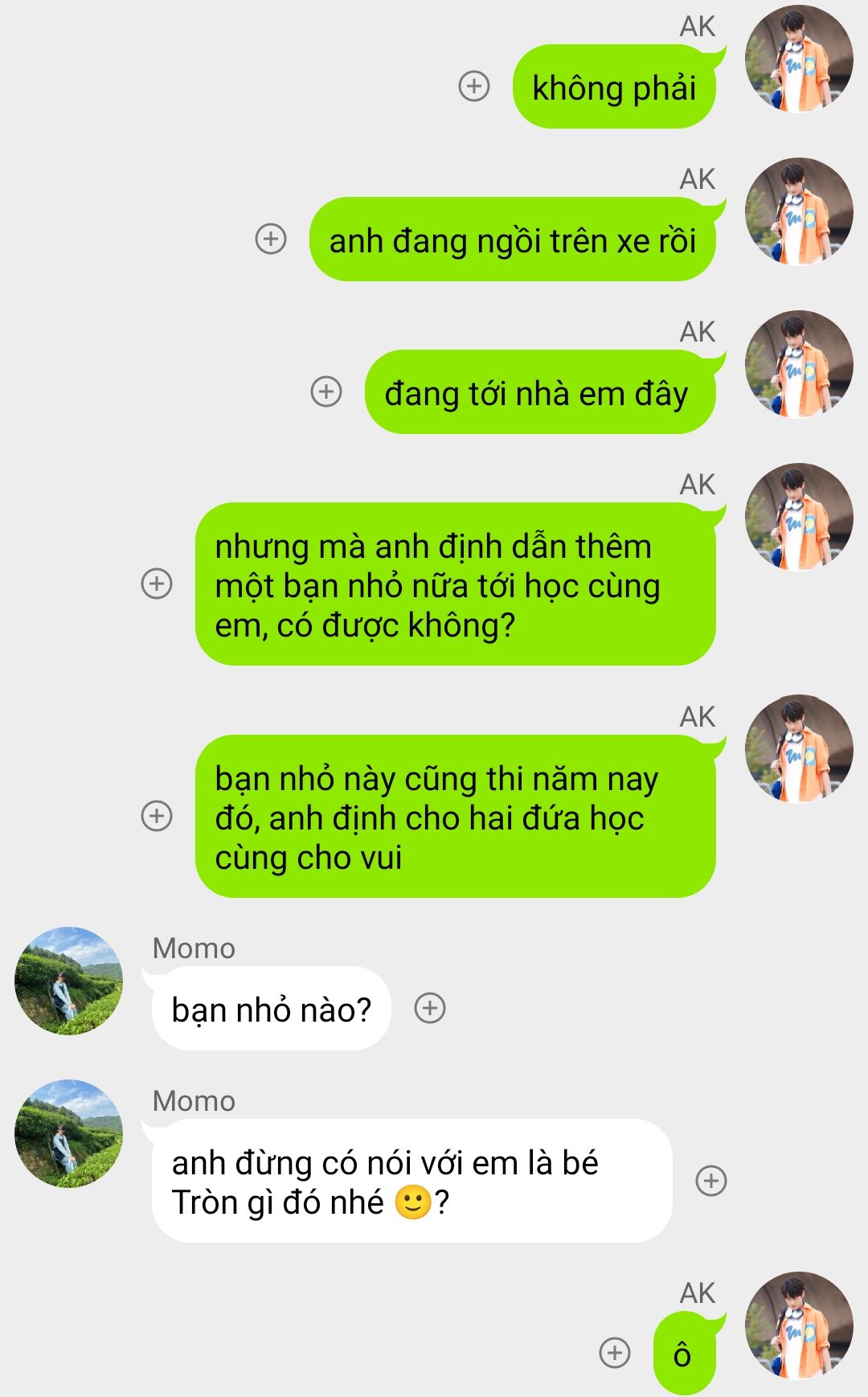Tap the plus icon beside "không phải"
This screenshot has height=1397, width=868.
click(x=474, y=86)
